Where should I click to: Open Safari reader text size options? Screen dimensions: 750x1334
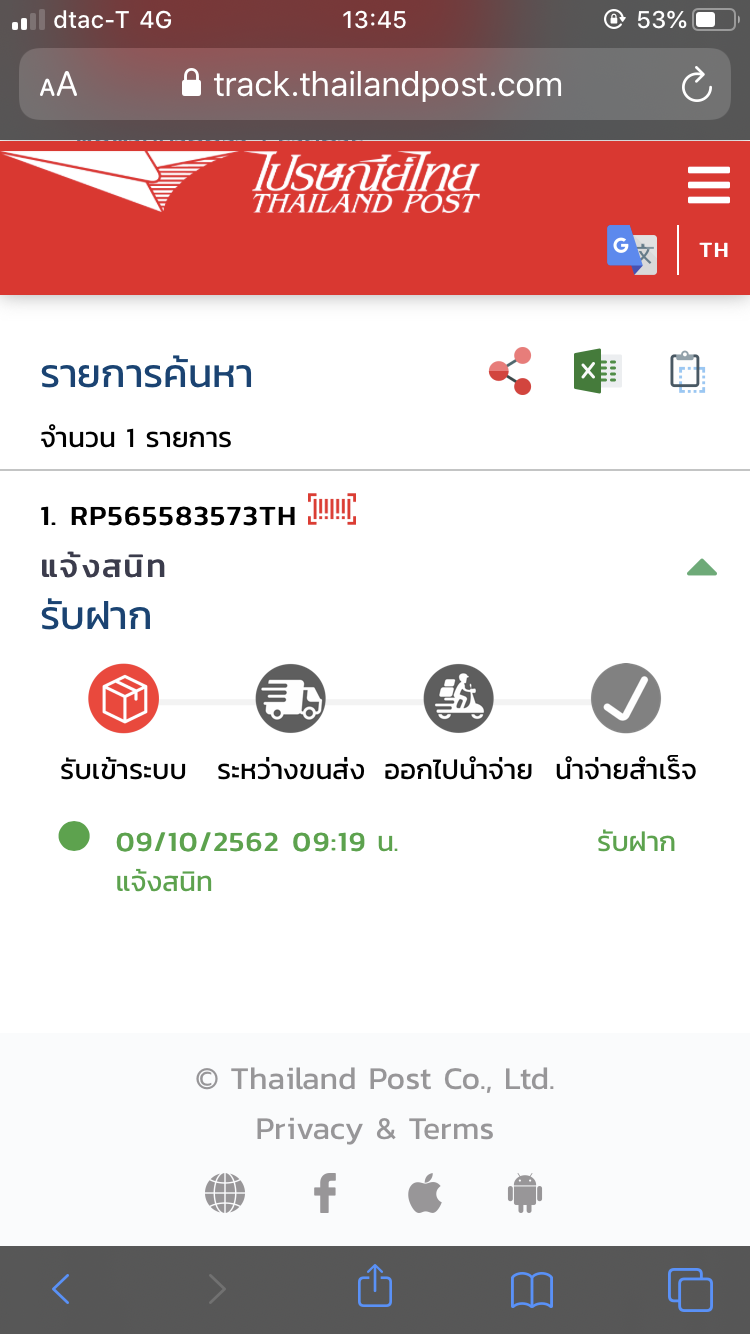[x=58, y=85]
